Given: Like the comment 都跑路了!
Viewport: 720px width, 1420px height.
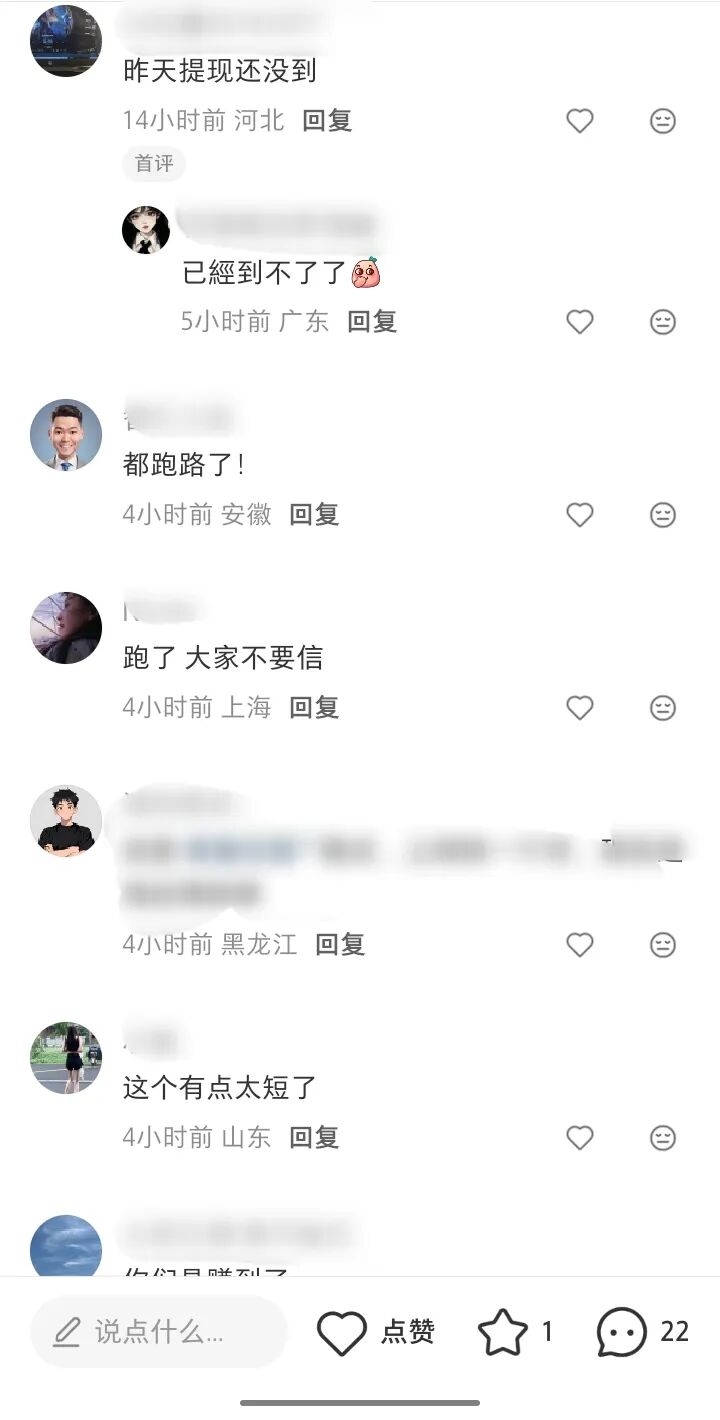Looking at the screenshot, I should pos(580,515).
